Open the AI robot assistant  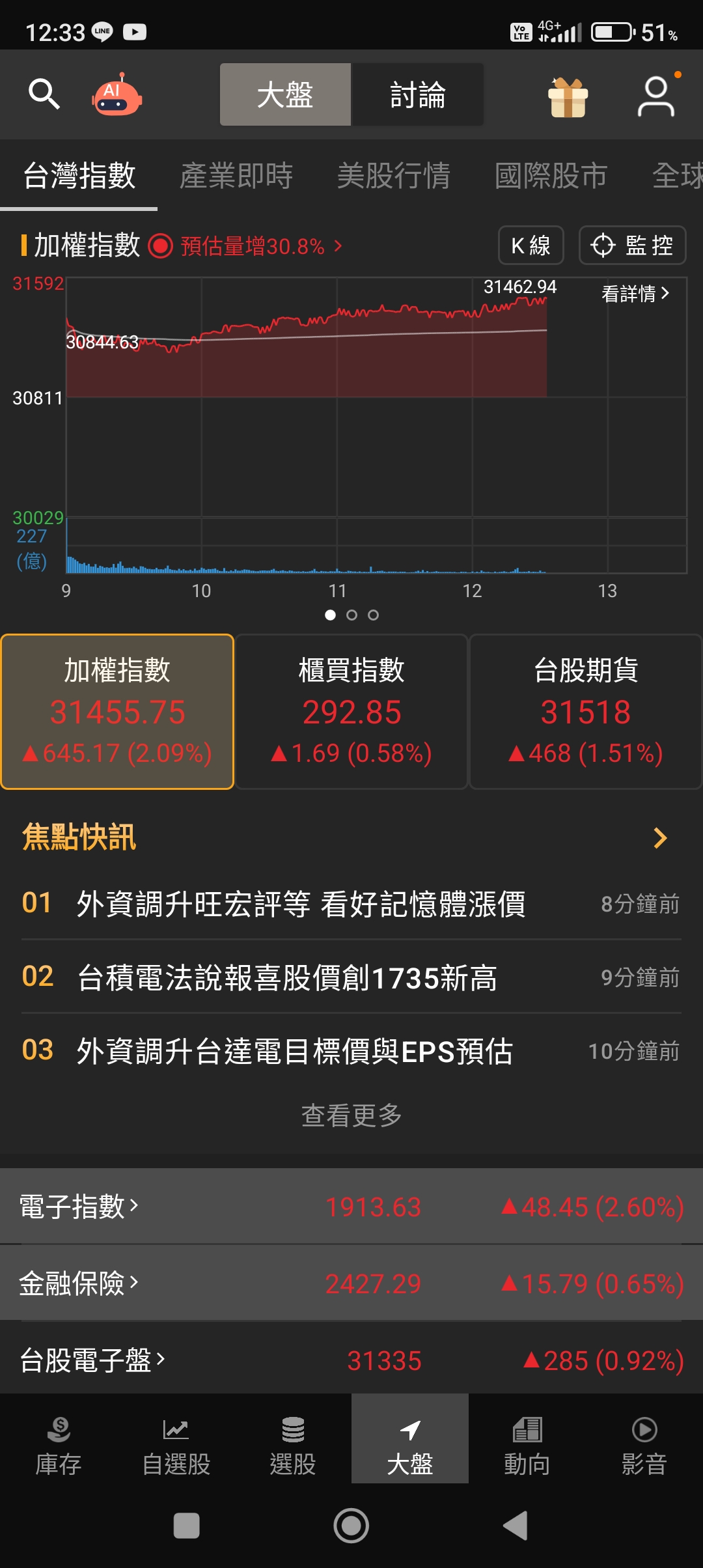[x=117, y=95]
